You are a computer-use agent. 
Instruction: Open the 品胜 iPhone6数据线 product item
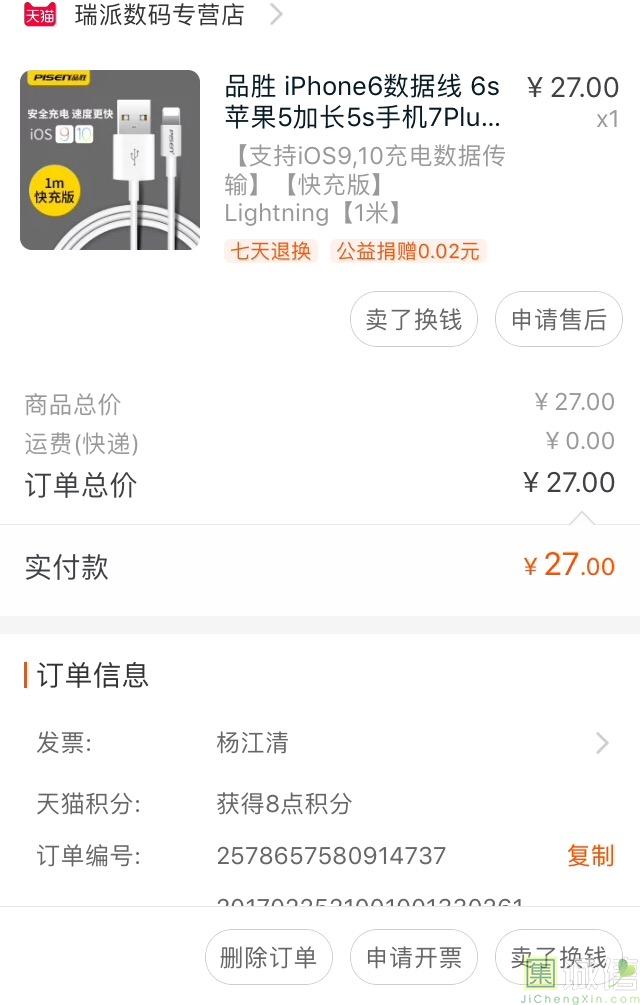[362, 102]
